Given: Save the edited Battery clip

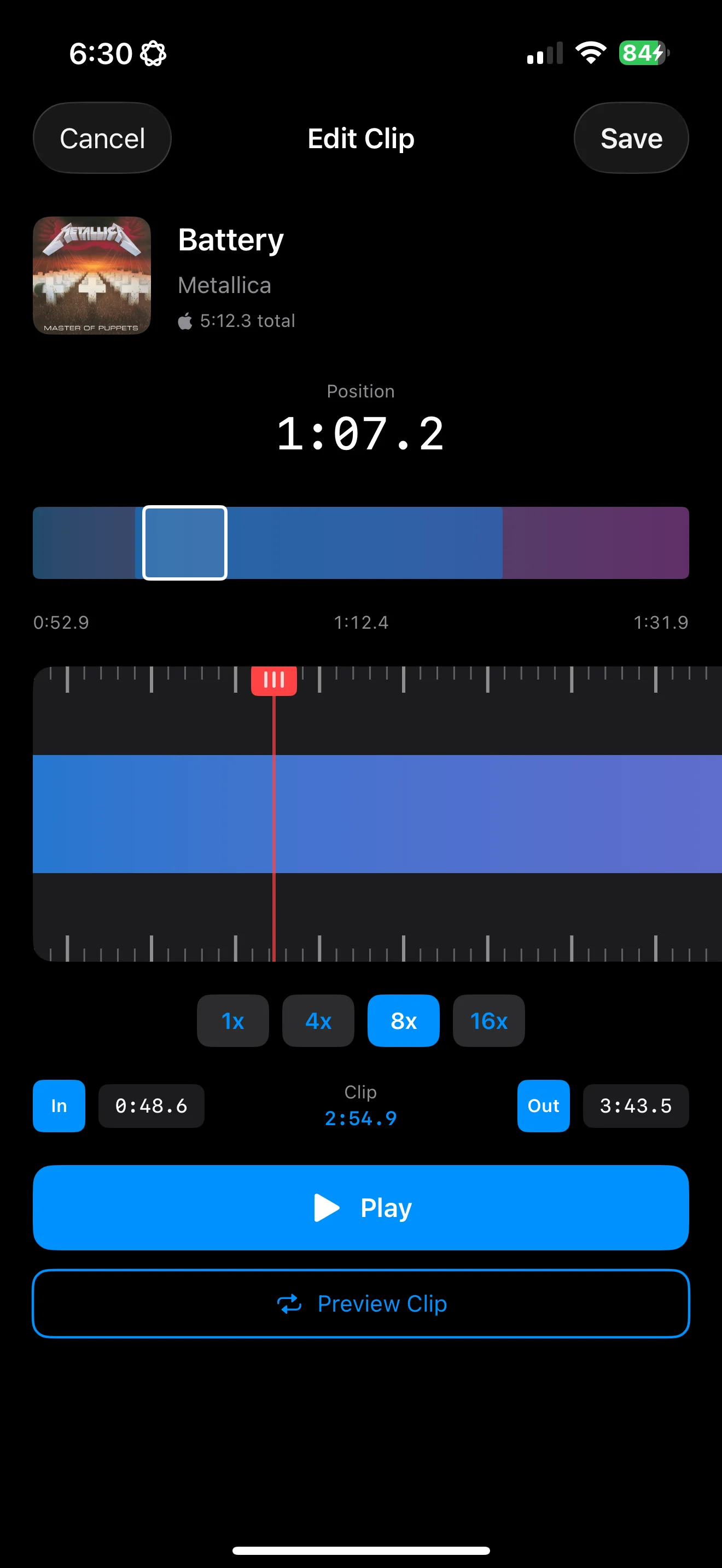Looking at the screenshot, I should tap(631, 138).
